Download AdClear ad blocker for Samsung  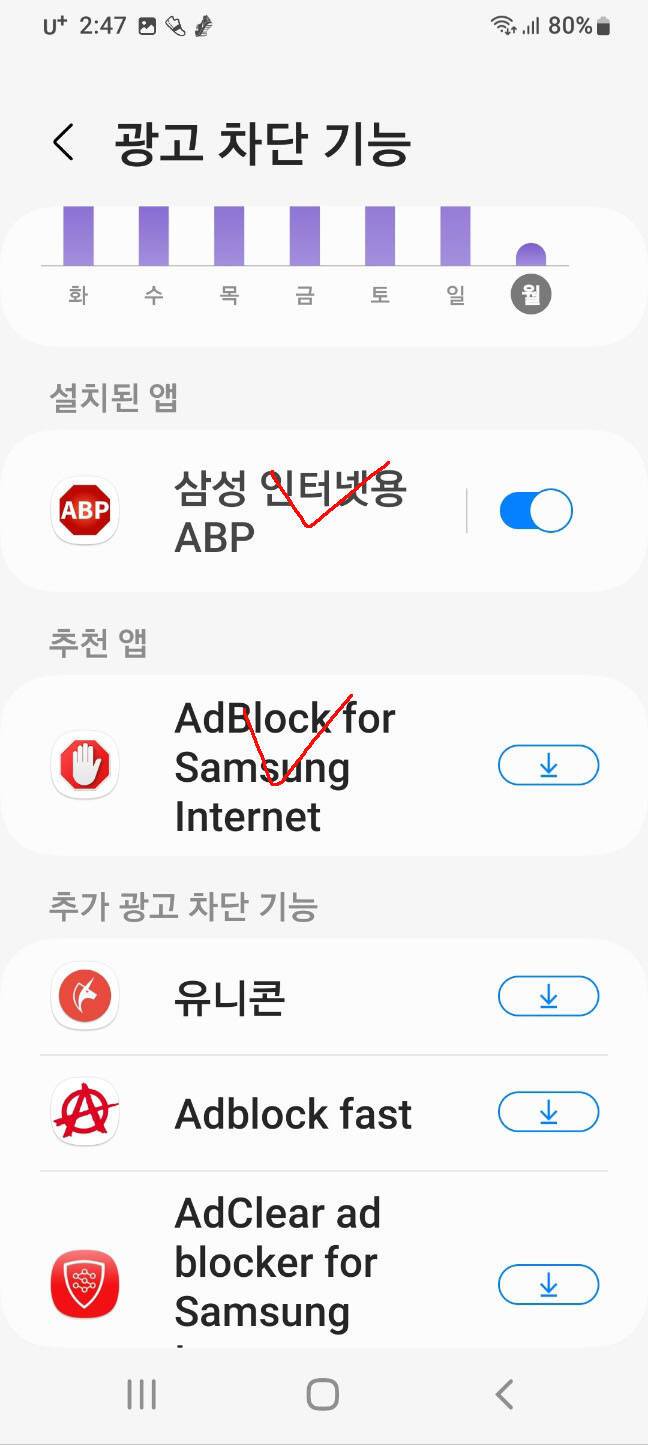click(x=548, y=1284)
